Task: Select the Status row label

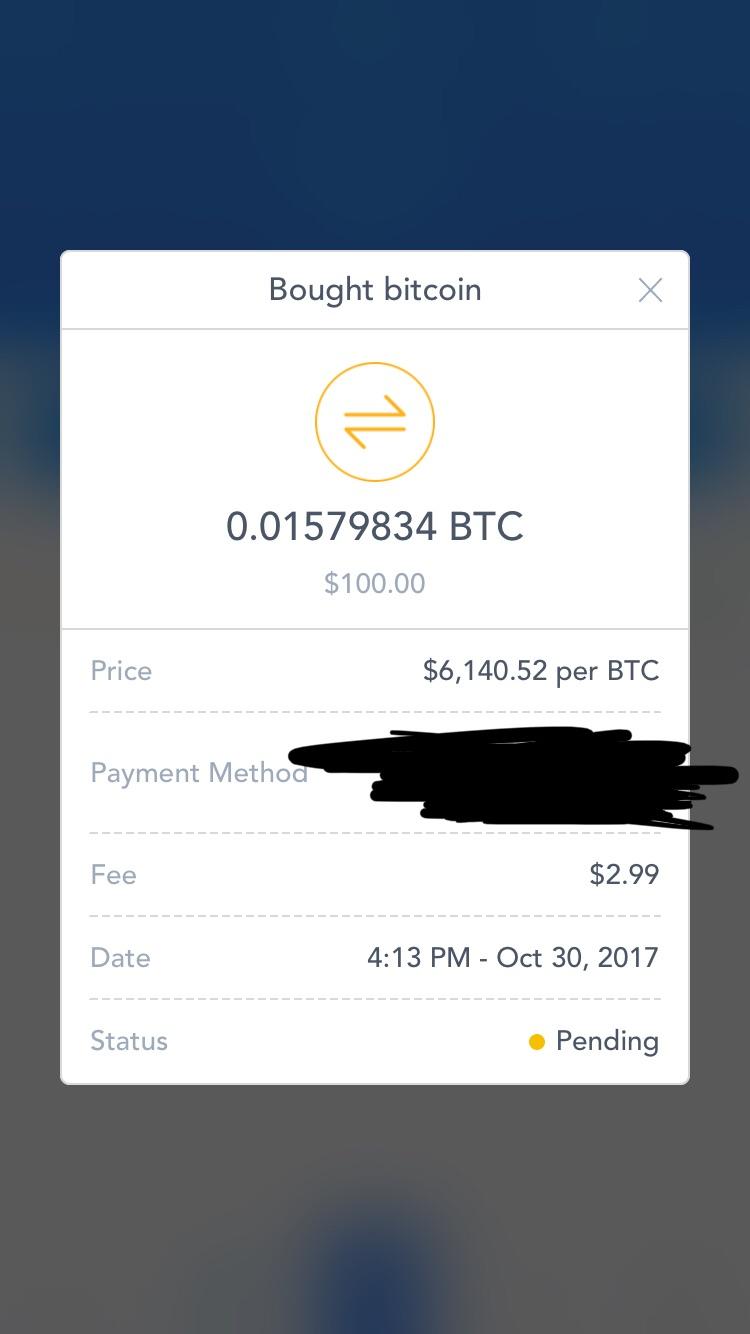Action: (128, 1041)
